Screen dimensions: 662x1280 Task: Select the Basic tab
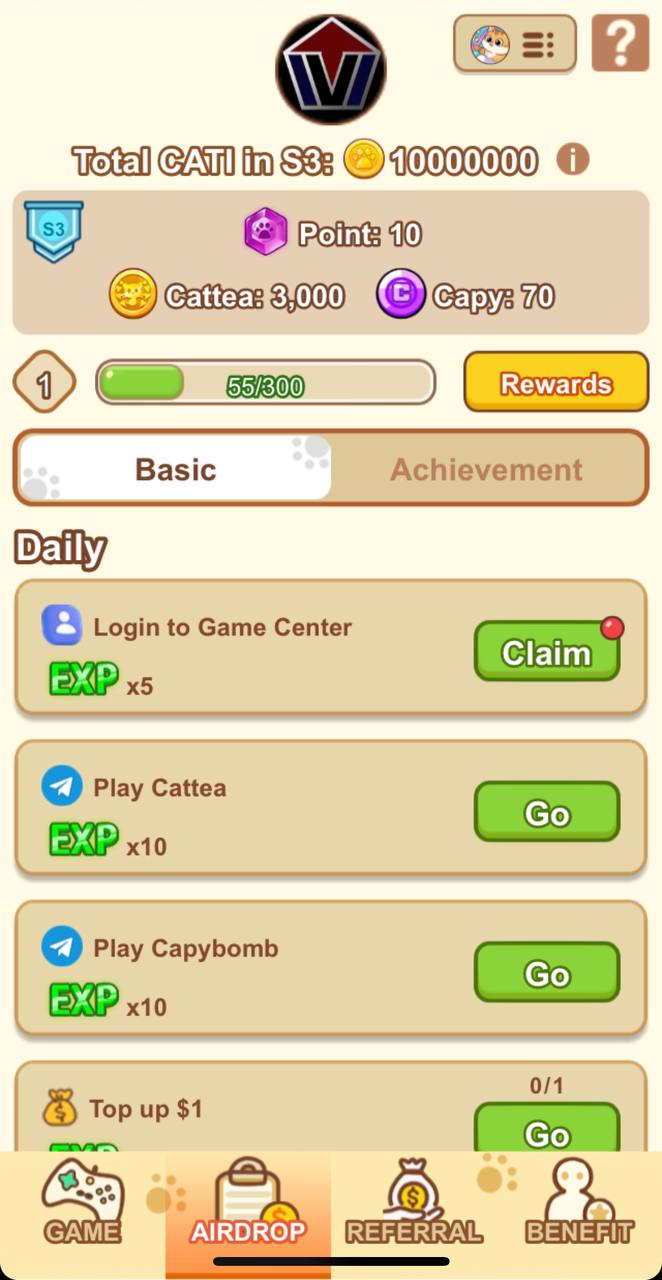pos(176,469)
